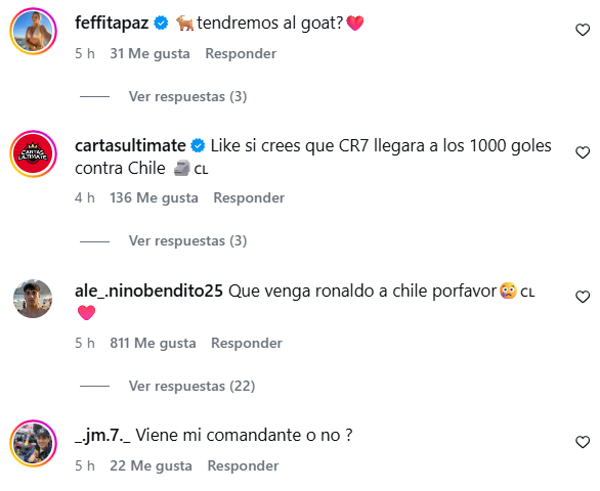This screenshot has width=600, height=491.
Task: Like the comment by feffitapaz
Action: pos(582,30)
